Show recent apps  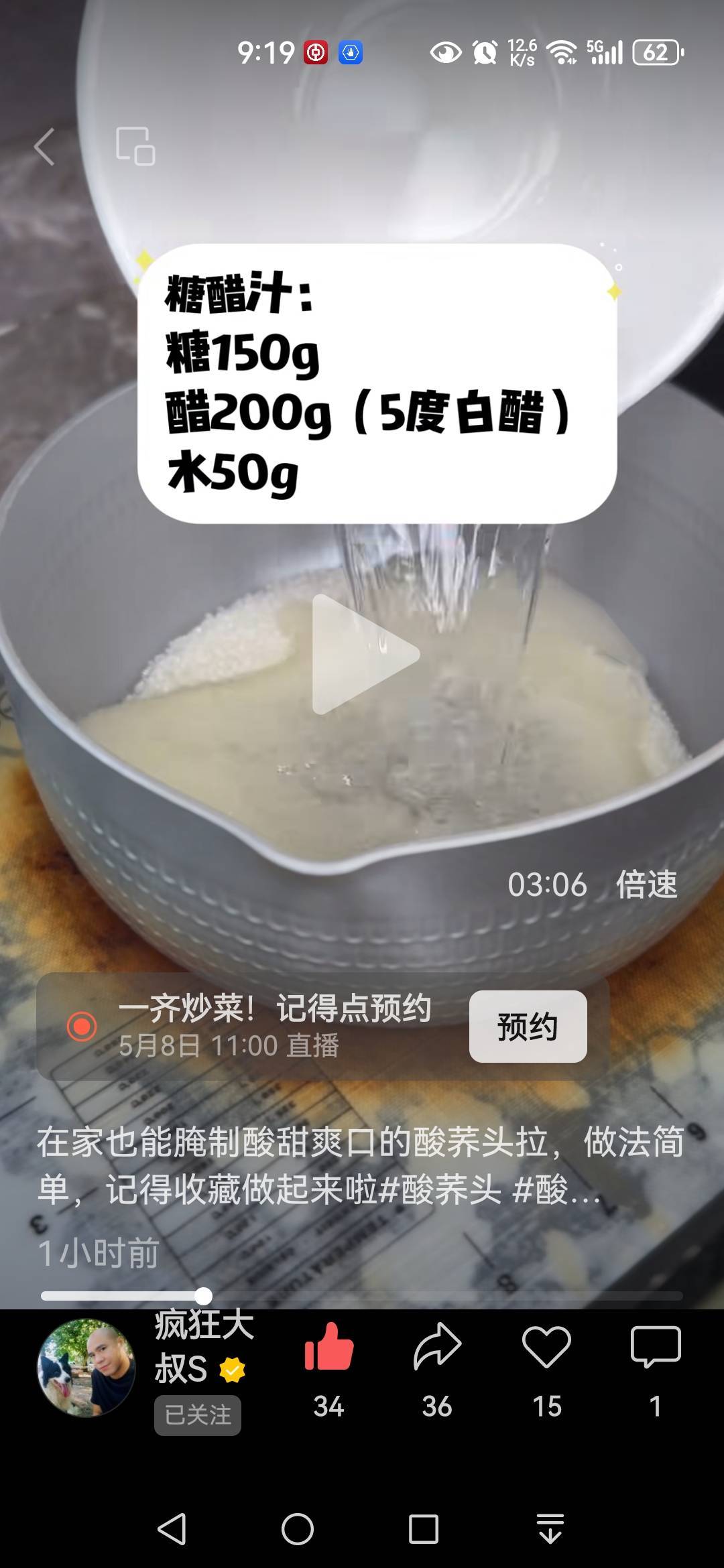coord(423,1529)
